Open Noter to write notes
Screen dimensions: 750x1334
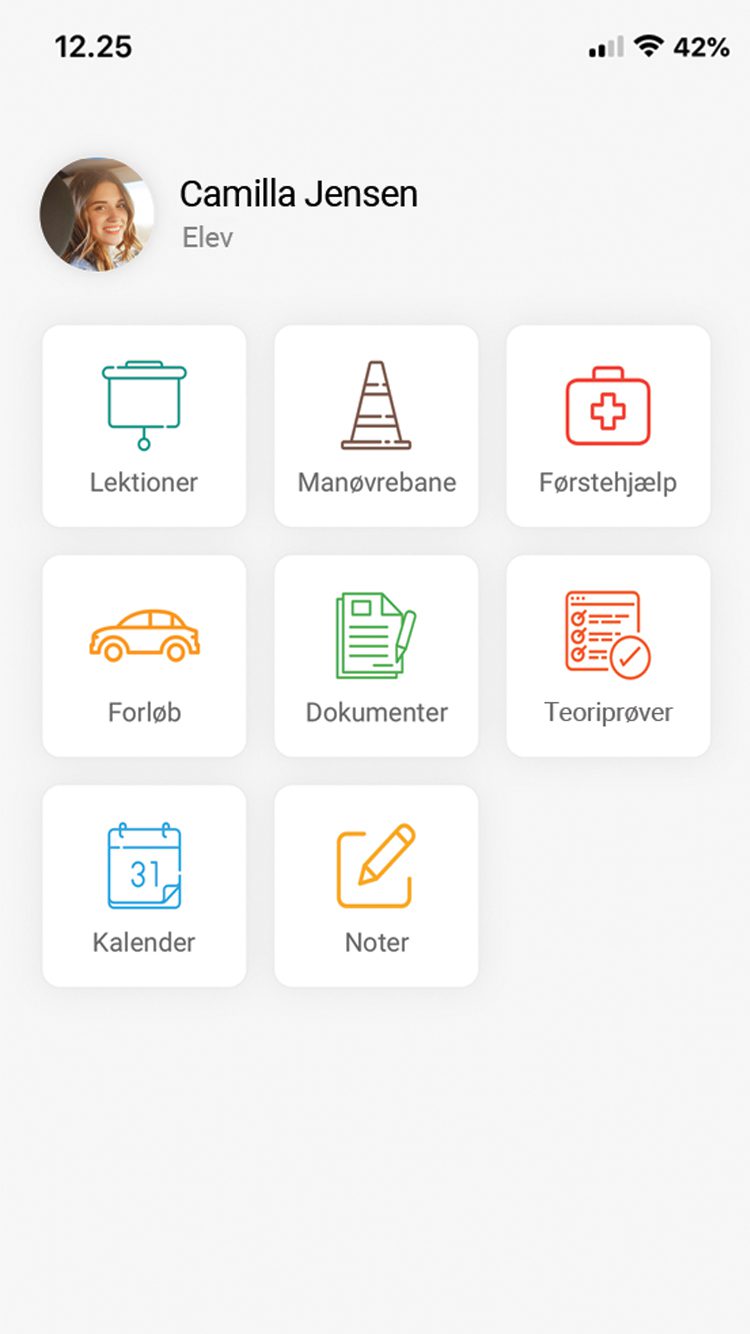[376, 886]
